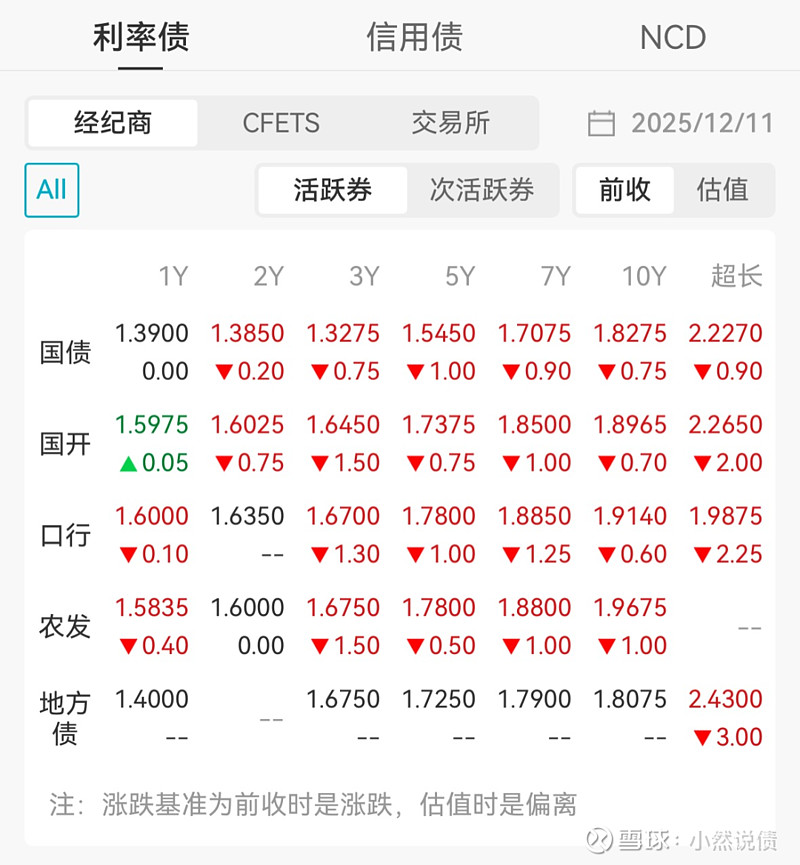Image resolution: width=800 pixels, height=865 pixels.
Task: Click 农发 5Y yield 1.7800
Action: point(440,607)
